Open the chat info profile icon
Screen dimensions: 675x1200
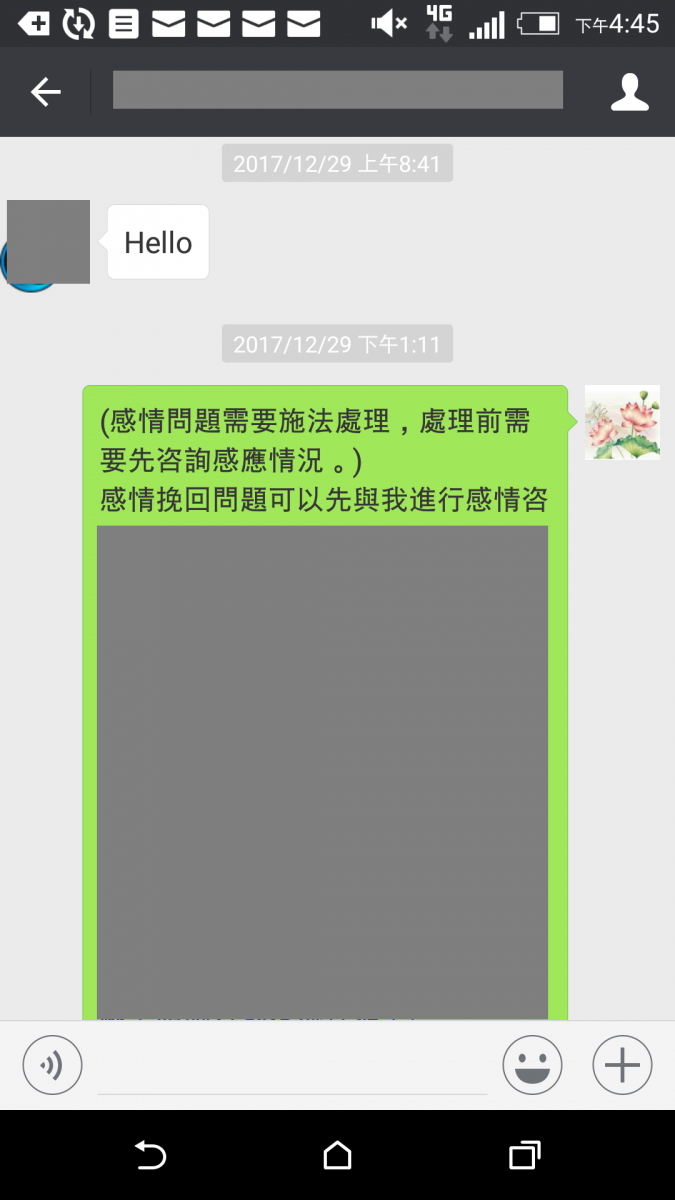click(630, 93)
